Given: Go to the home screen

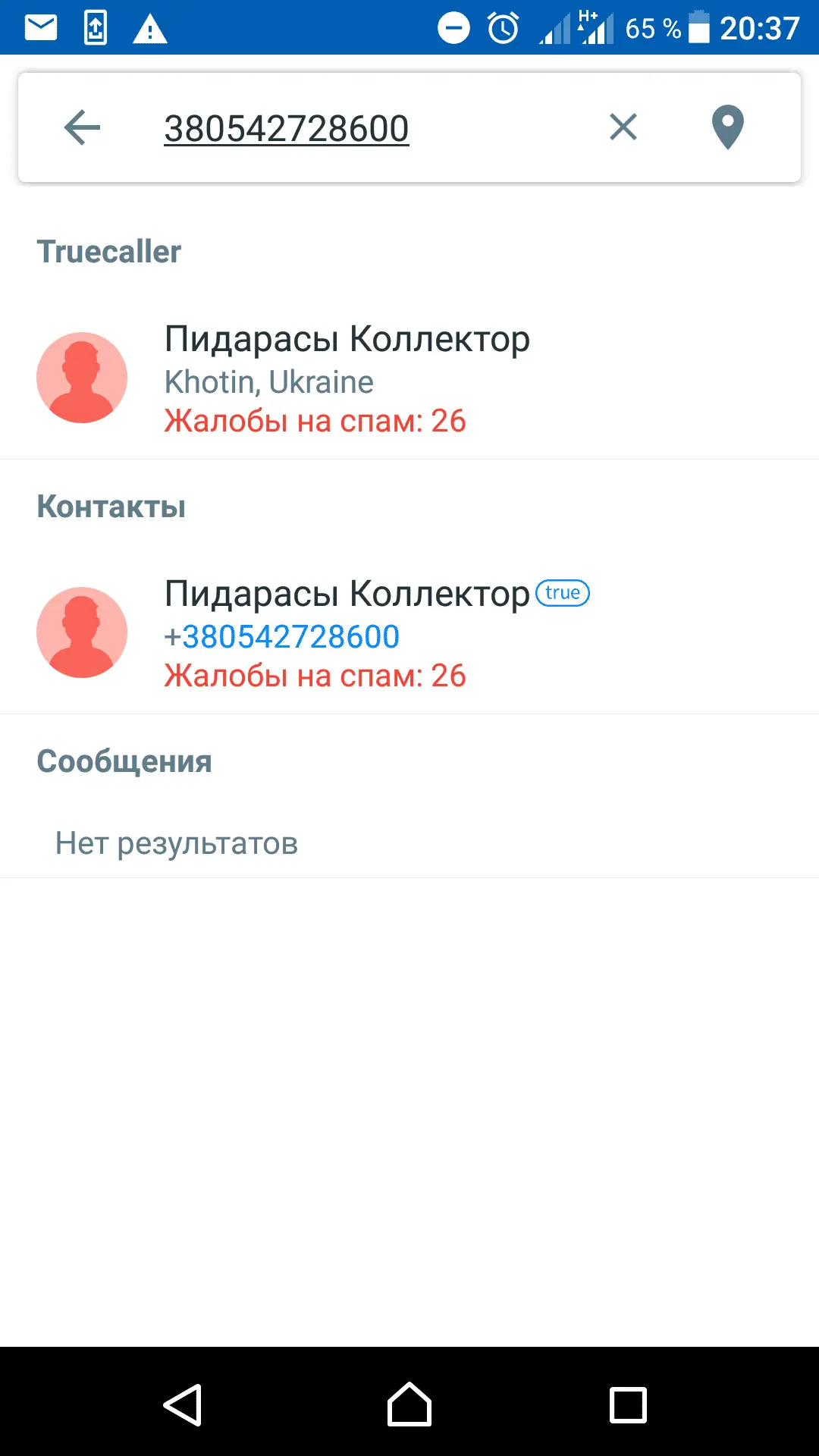Looking at the screenshot, I should [409, 1404].
